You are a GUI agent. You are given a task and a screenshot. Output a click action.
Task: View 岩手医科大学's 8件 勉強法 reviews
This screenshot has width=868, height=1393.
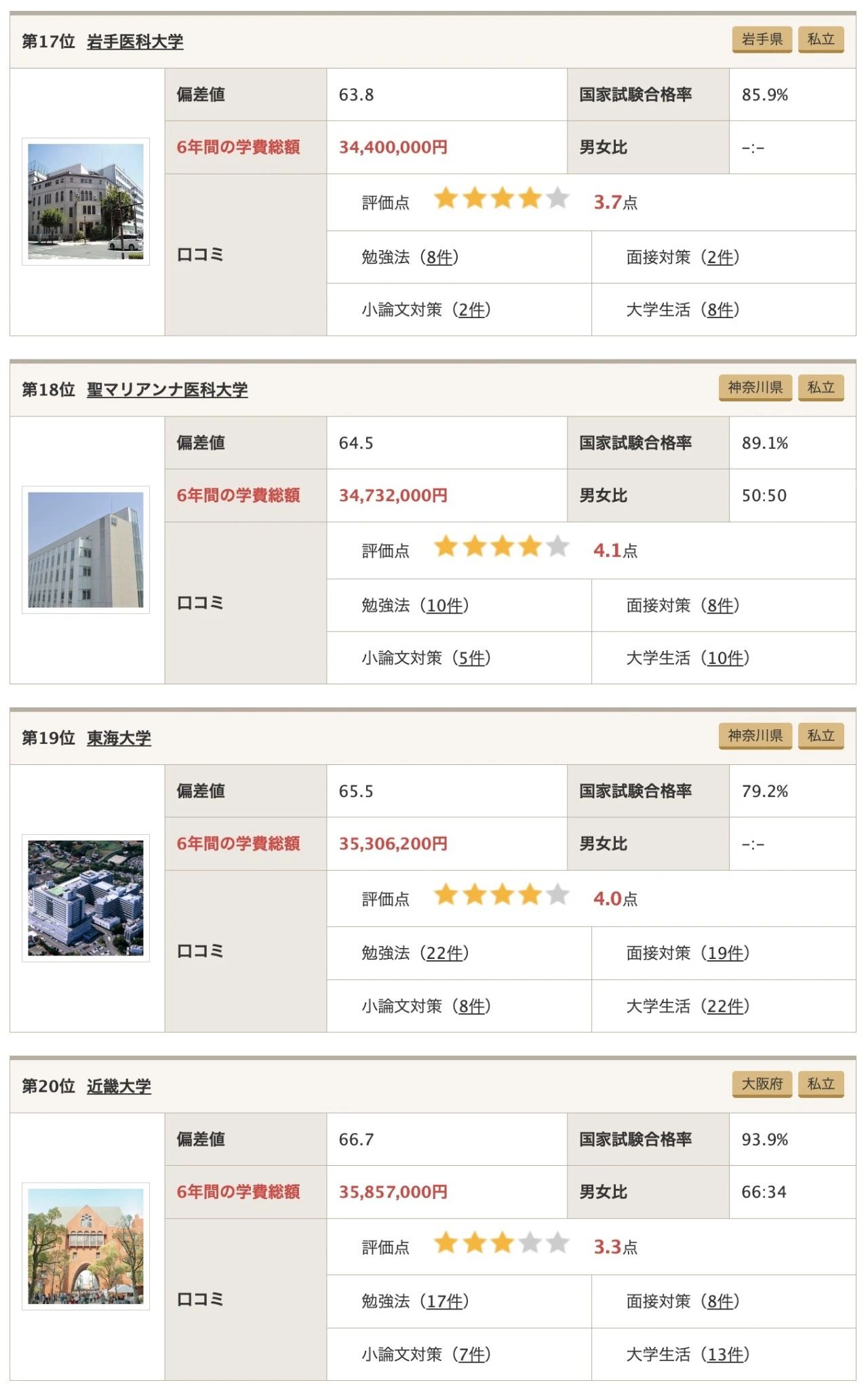pos(439,258)
